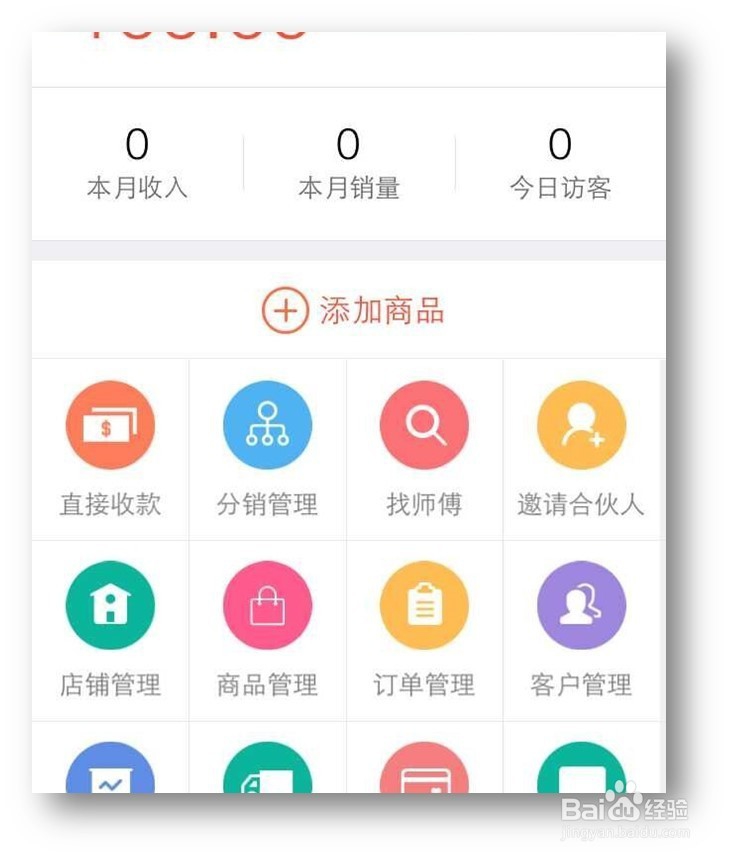
Task: Open 分销管理 (Distribution Management)
Action: point(266,424)
